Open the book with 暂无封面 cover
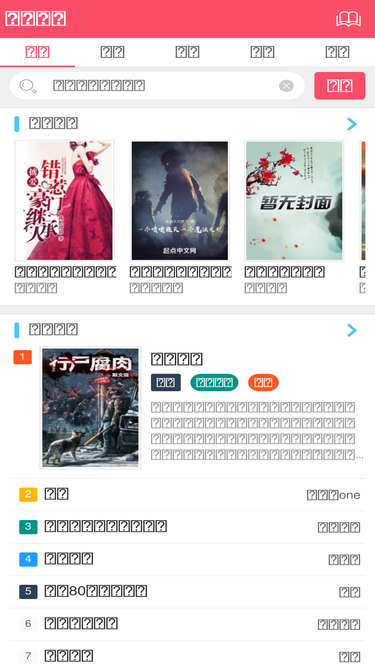Screen dimensions: 375x667 point(294,200)
